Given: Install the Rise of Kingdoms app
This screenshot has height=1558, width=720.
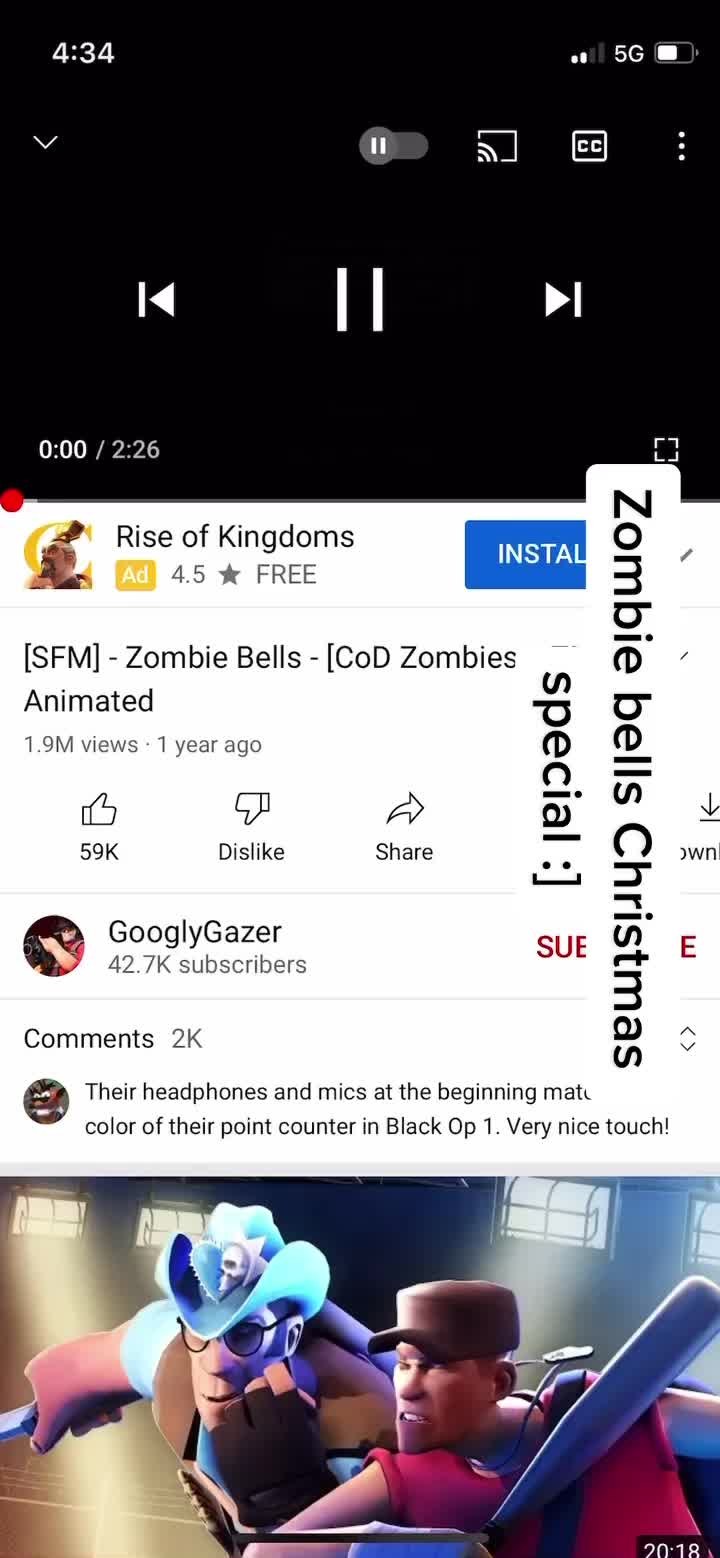Looking at the screenshot, I should coord(526,554).
